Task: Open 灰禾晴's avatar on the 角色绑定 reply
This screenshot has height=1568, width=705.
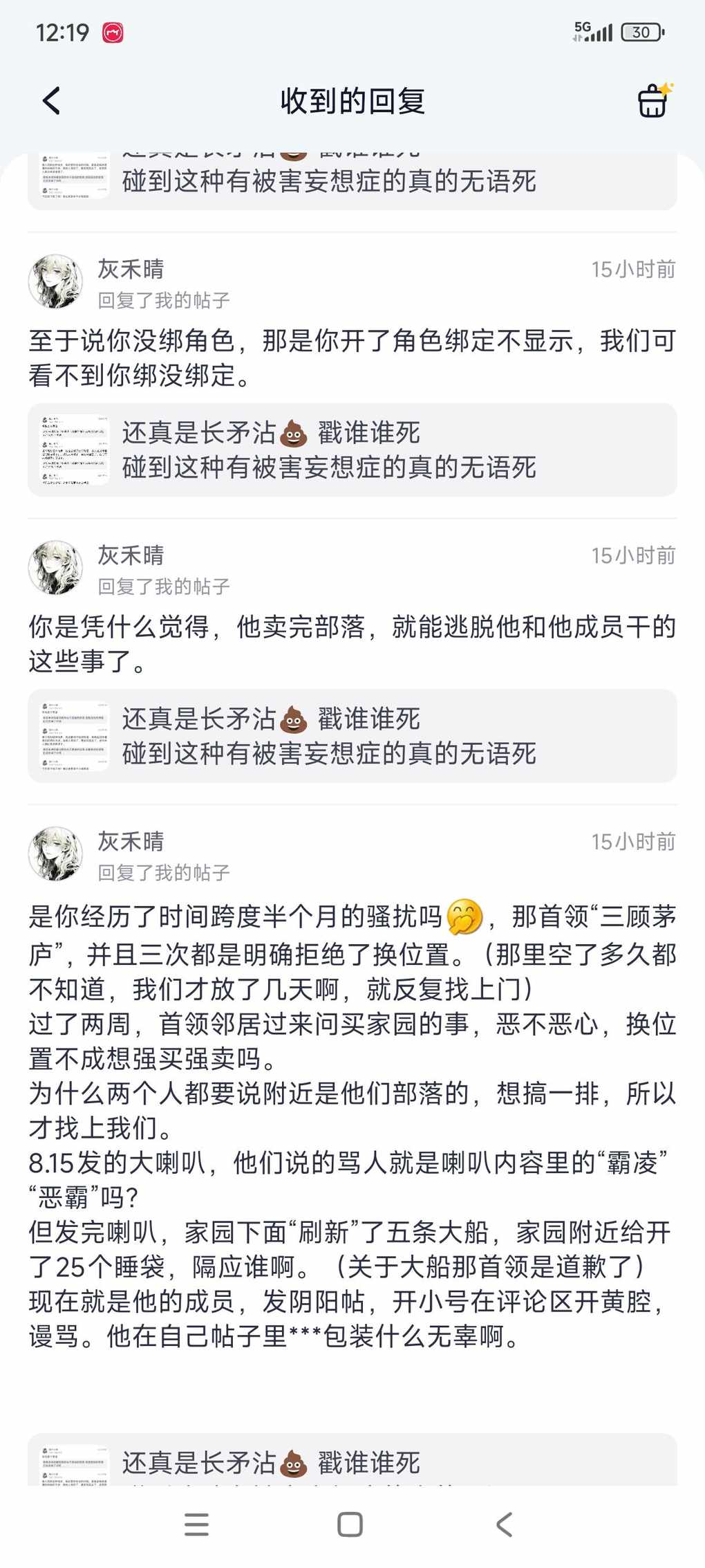Action: pyautogui.click(x=55, y=282)
